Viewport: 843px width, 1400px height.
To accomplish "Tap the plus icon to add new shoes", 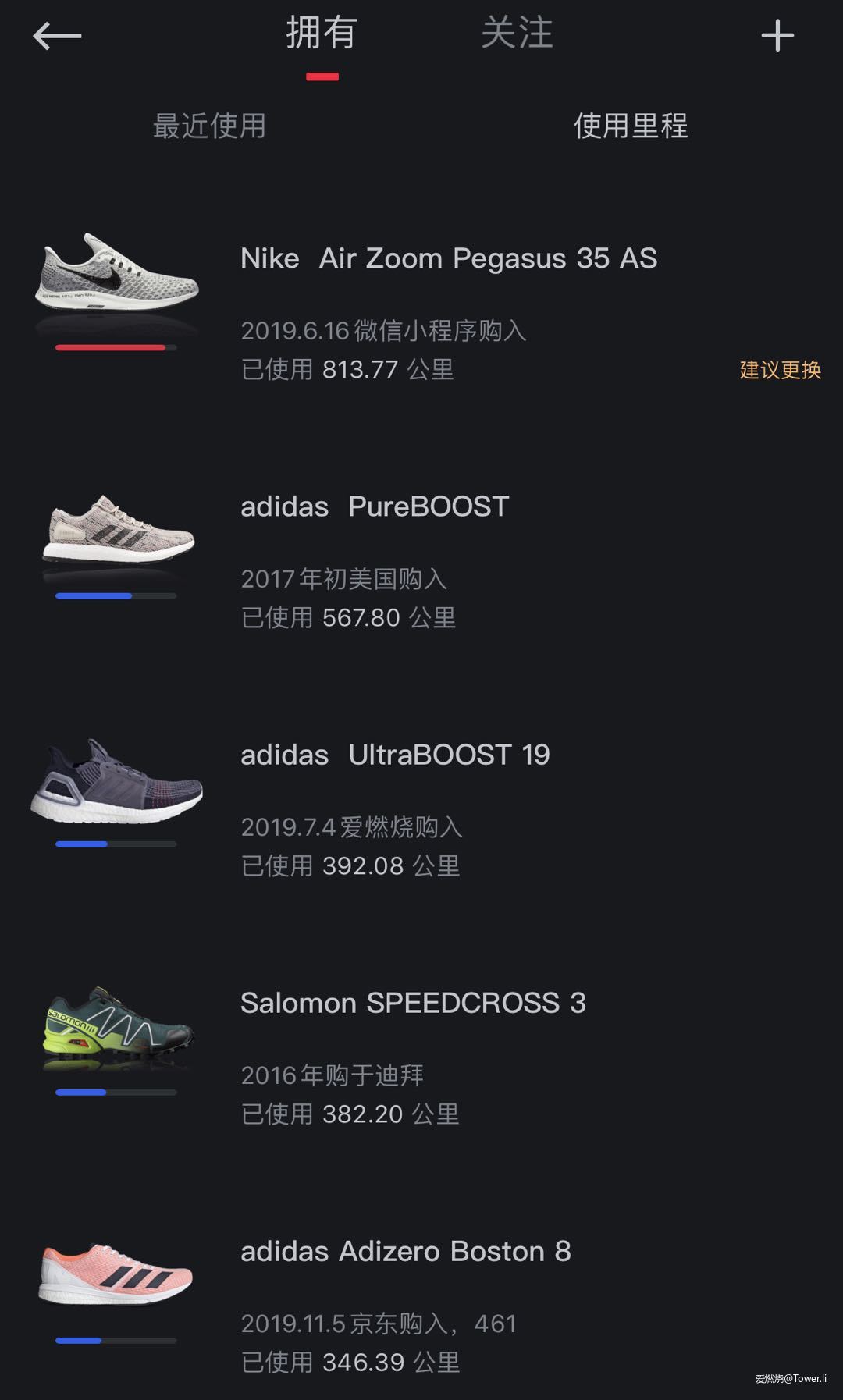I will (777, 35).
